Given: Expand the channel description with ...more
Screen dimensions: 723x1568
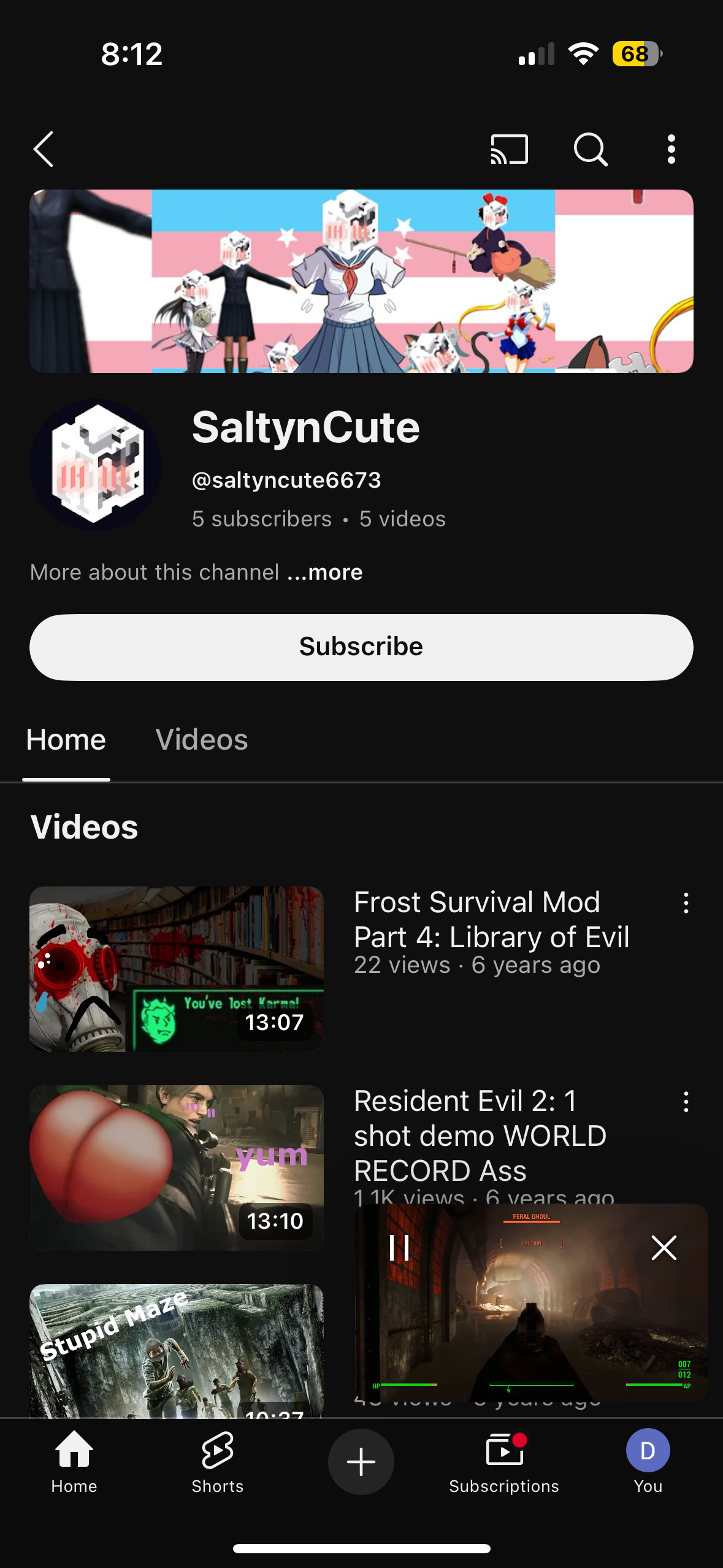Looking at the screenshot, I should [x=324, y=572].
